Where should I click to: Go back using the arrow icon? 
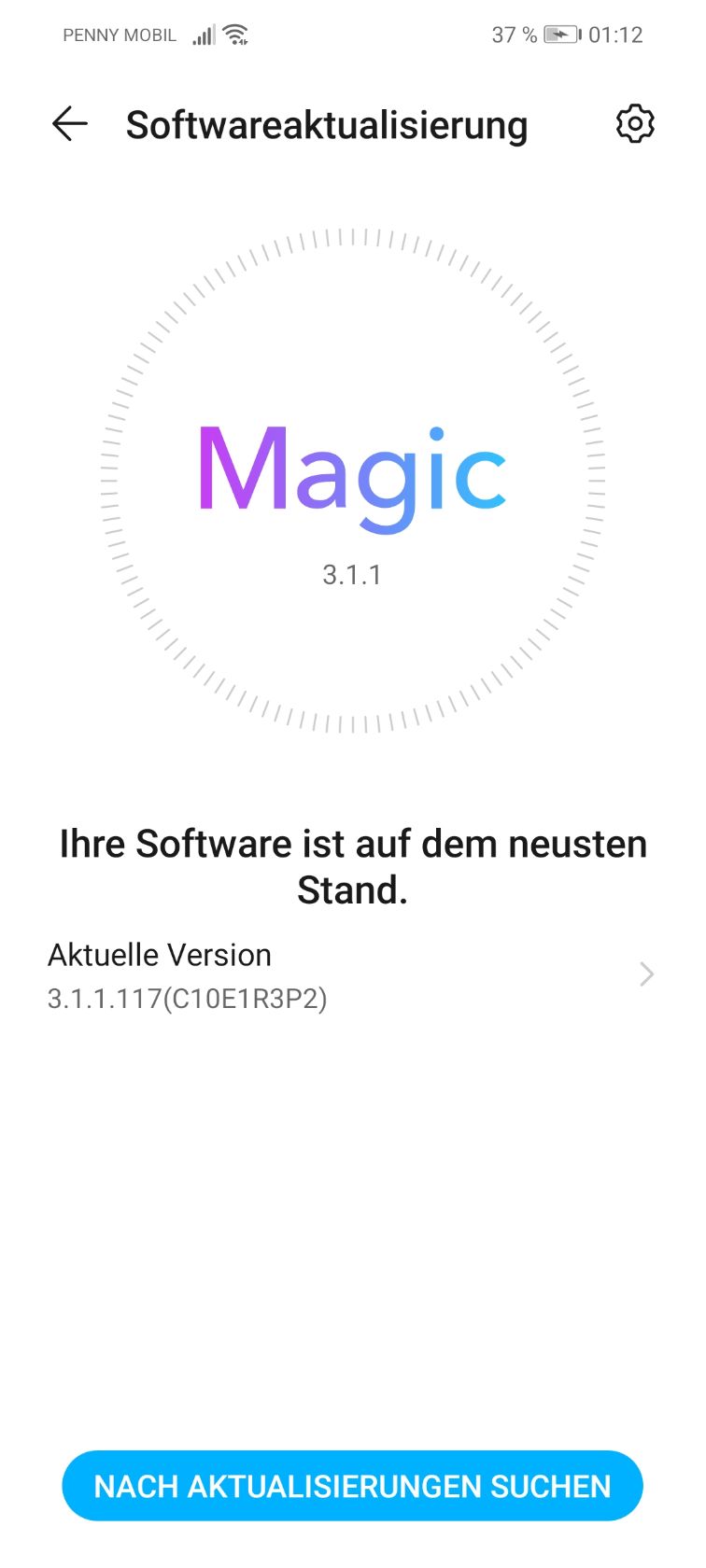click(70, 123)
